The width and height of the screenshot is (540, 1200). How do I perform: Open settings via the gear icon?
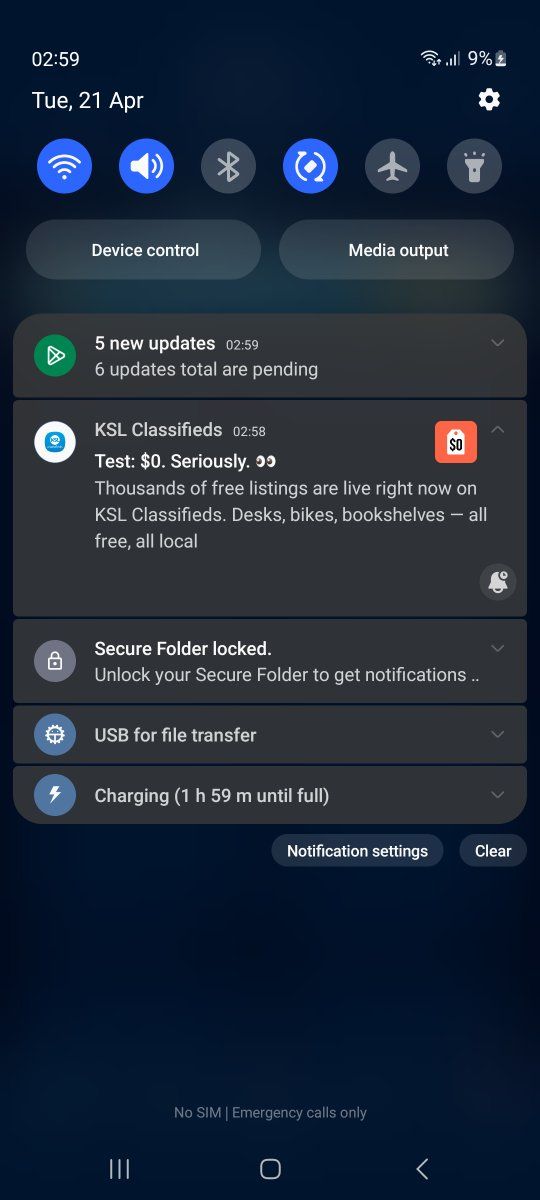[489, 99]
